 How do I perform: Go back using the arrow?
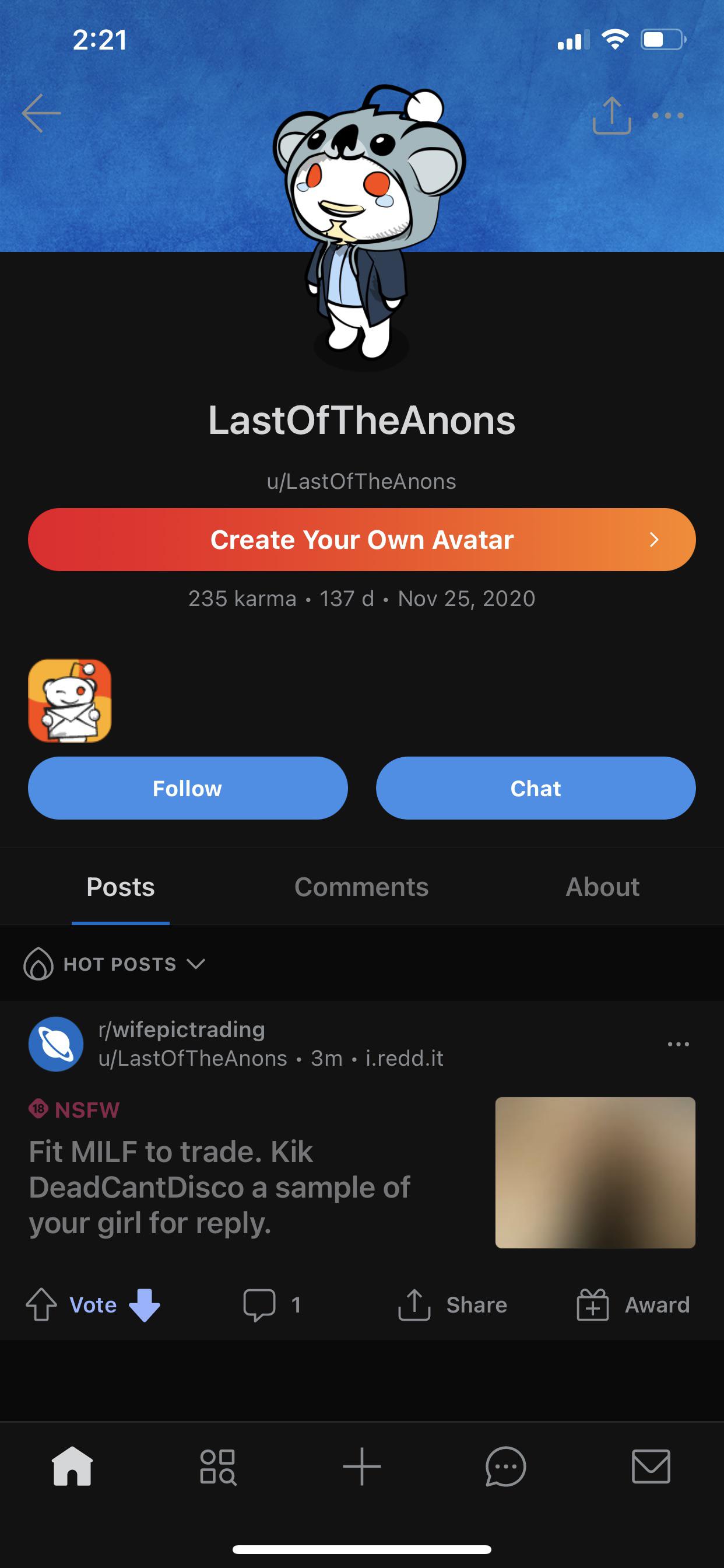(x=41, y=113)
